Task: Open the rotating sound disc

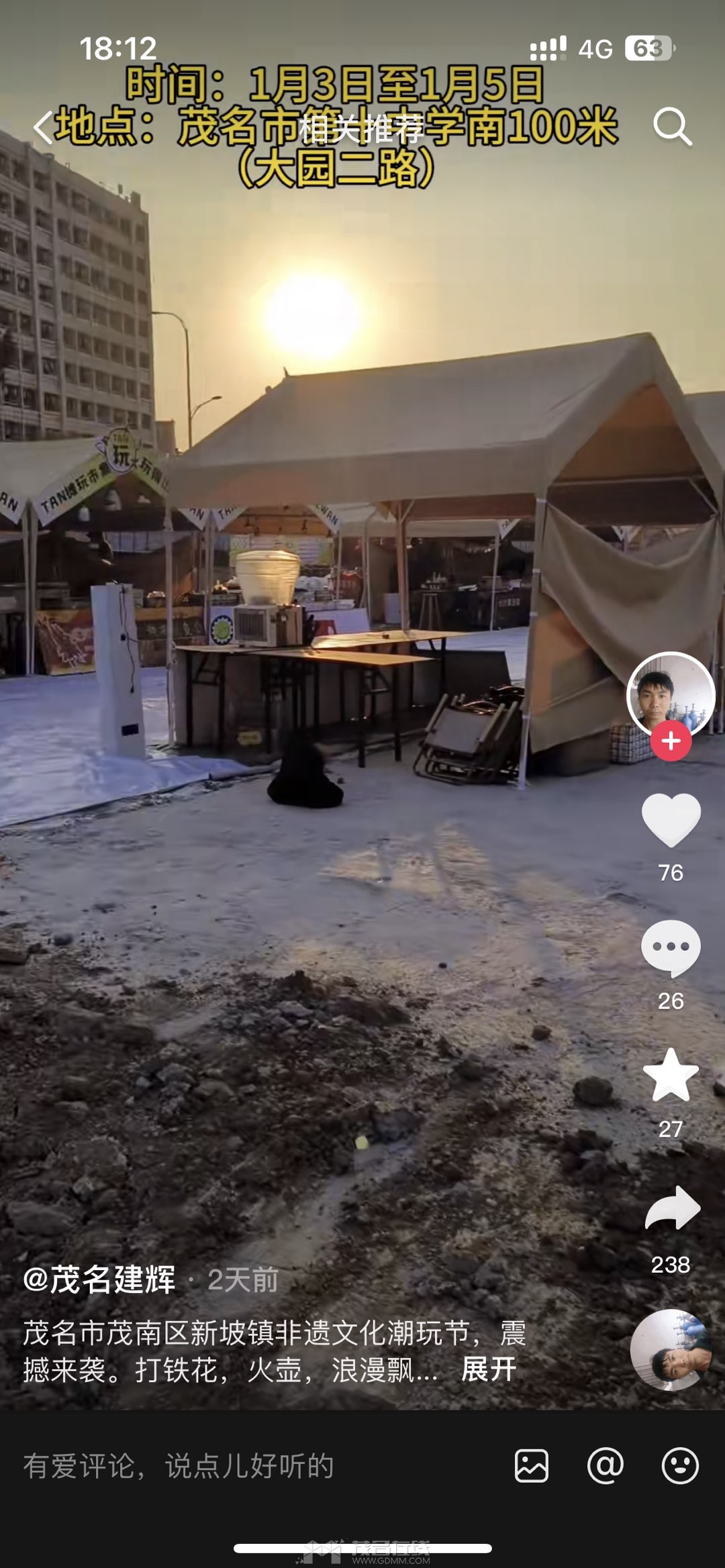Action: pyautogui.click(x=671, y=1349)
